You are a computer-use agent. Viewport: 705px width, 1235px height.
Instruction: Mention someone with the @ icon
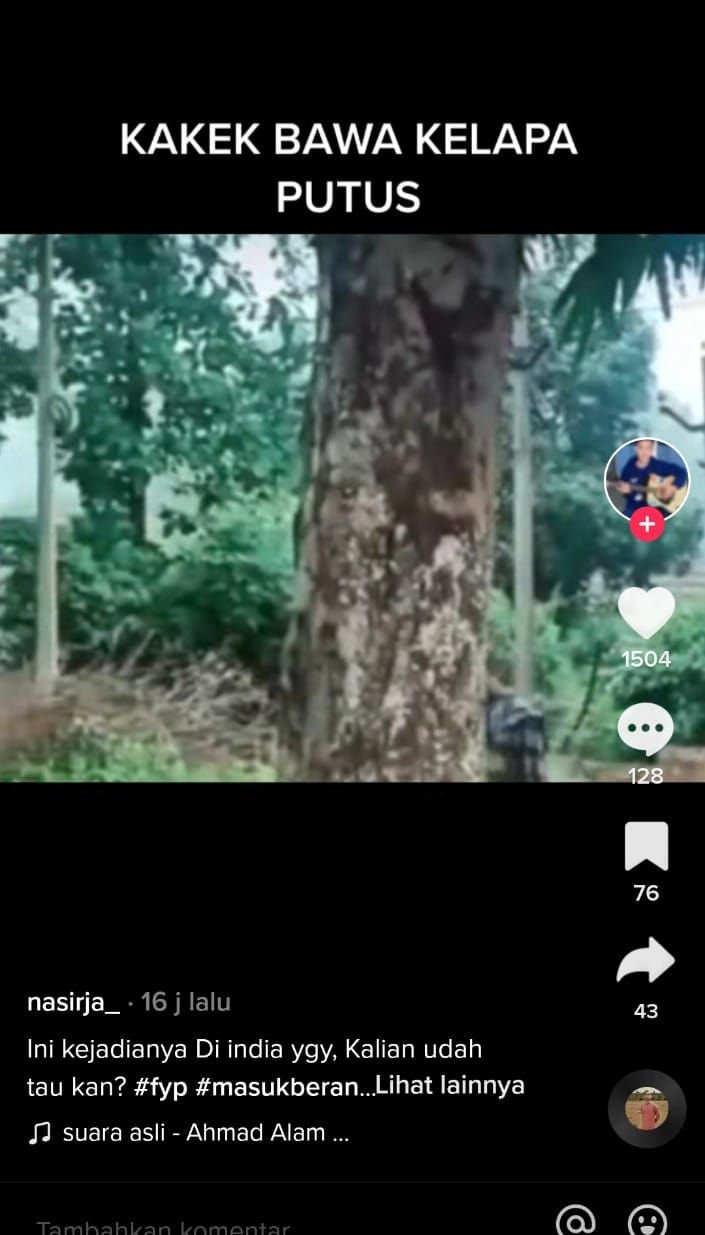(575, 1221)
